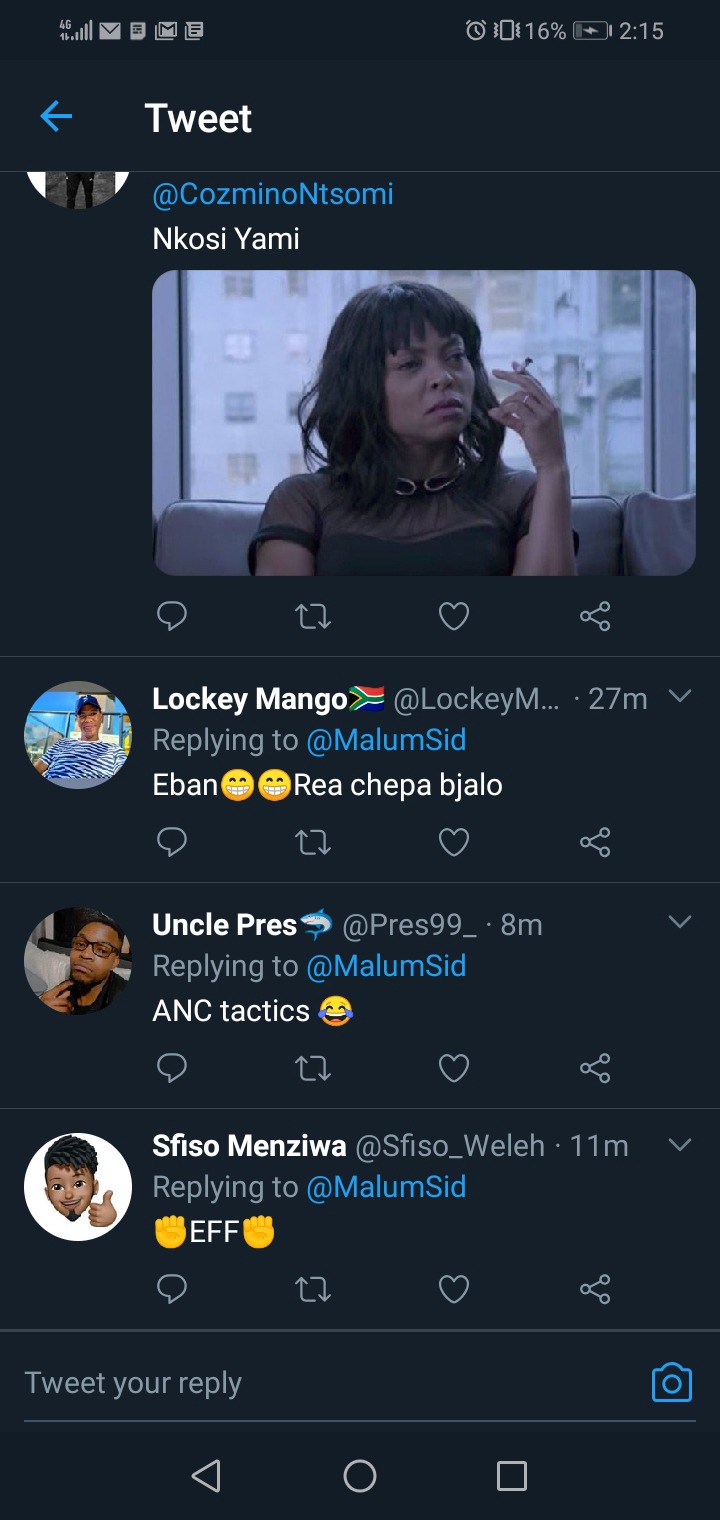Tap @MalumSid link in Sfiso Menziwa's reply

coord(386,1187)
